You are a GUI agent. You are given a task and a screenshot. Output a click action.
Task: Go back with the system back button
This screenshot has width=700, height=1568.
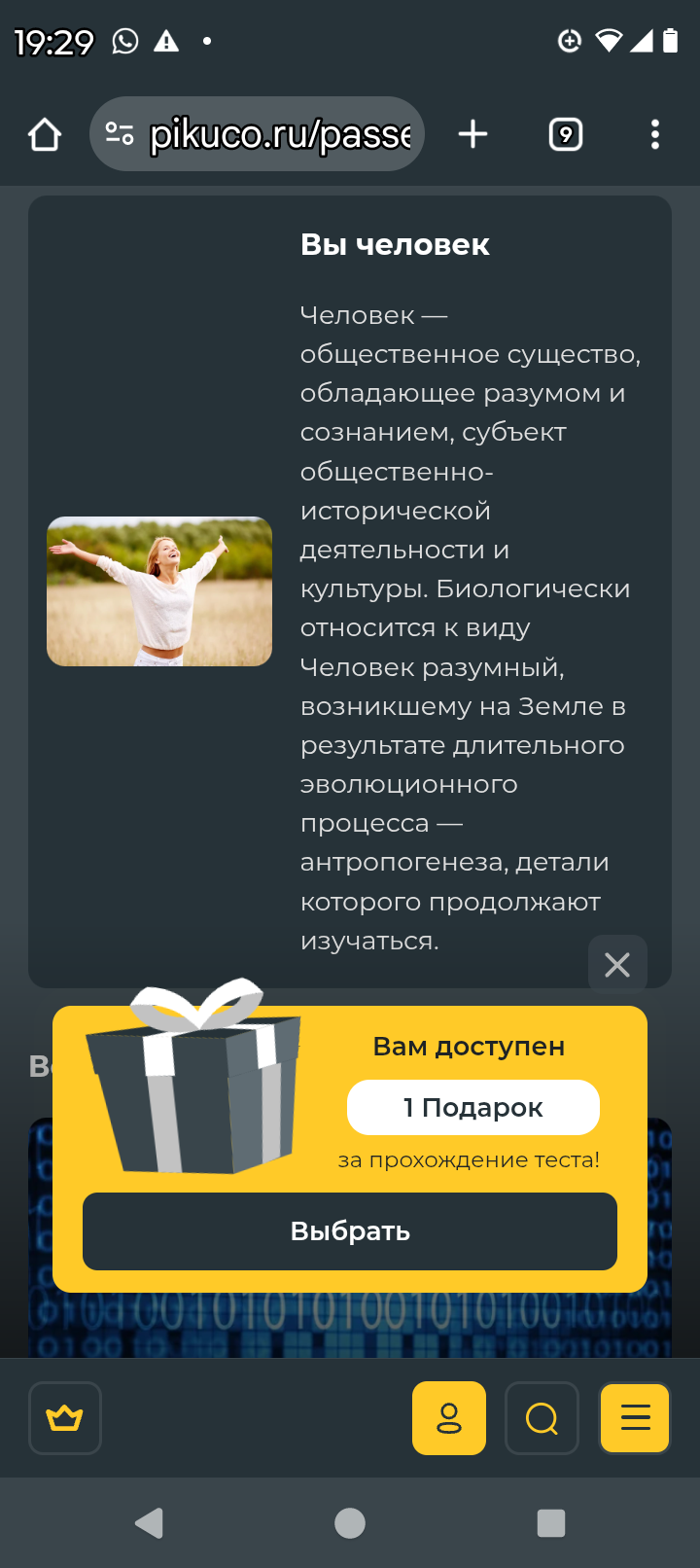pyautogui.click(x=150, y=1523)
